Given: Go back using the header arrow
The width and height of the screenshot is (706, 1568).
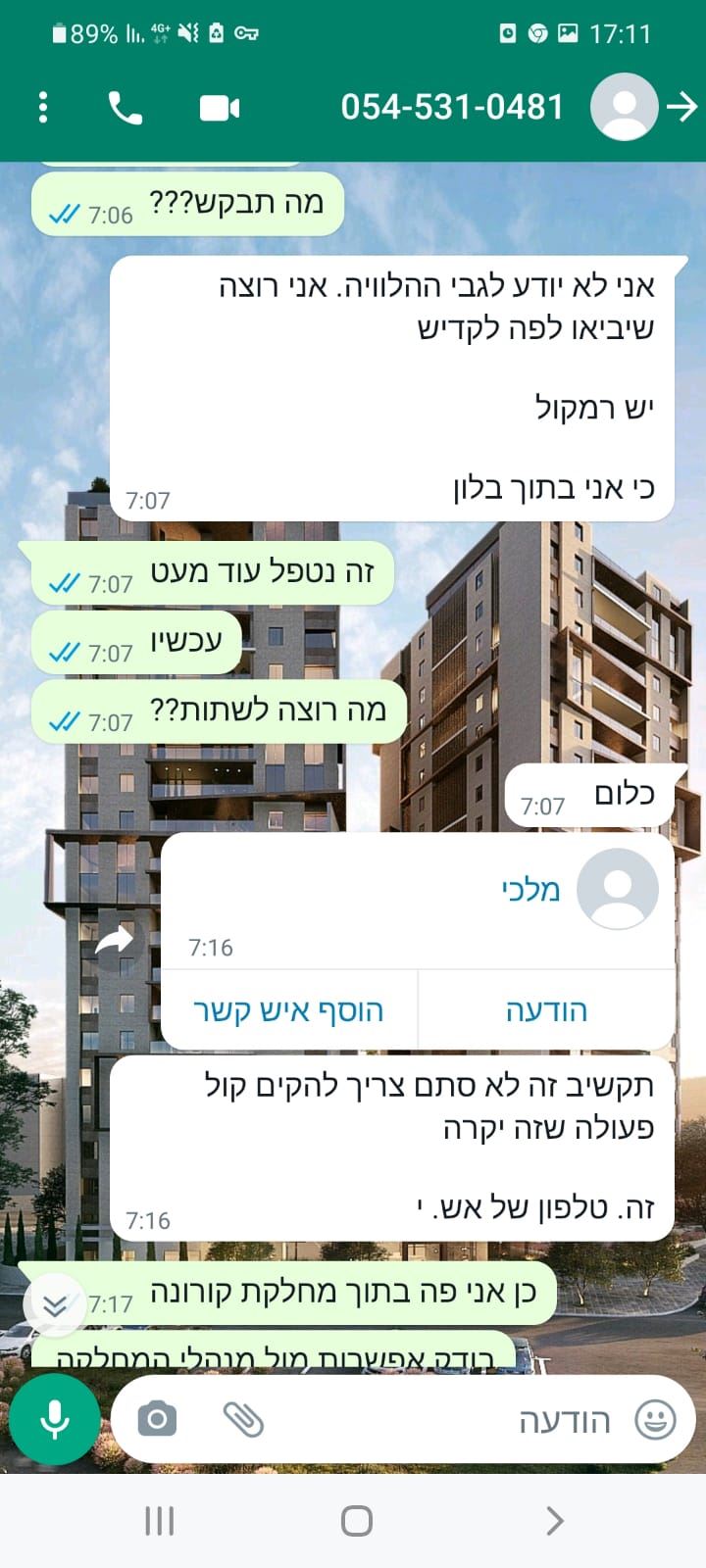Looking at the screenshot, I should [x=682, y=107].
